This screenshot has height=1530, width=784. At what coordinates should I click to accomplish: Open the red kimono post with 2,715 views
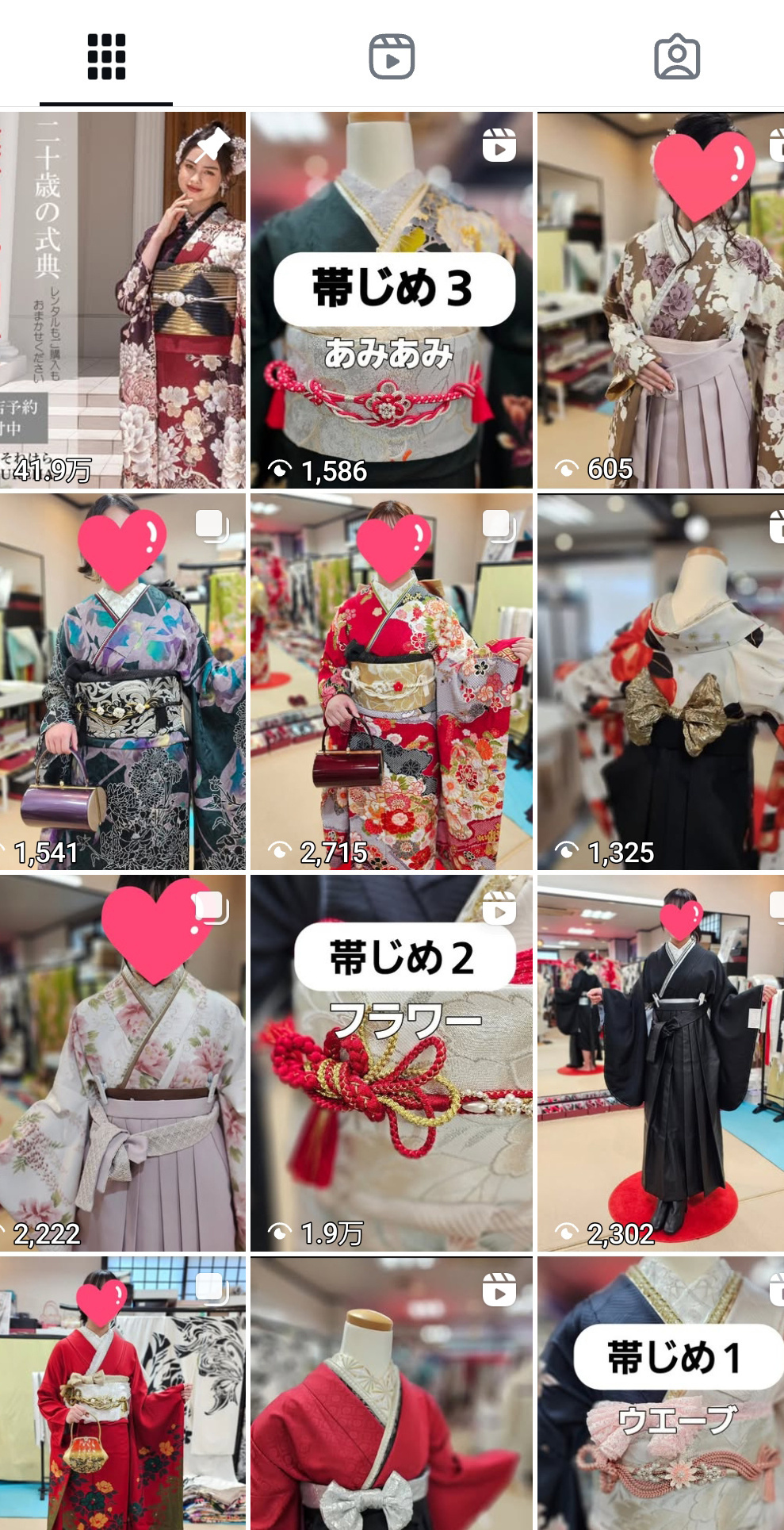coord(392,682)
